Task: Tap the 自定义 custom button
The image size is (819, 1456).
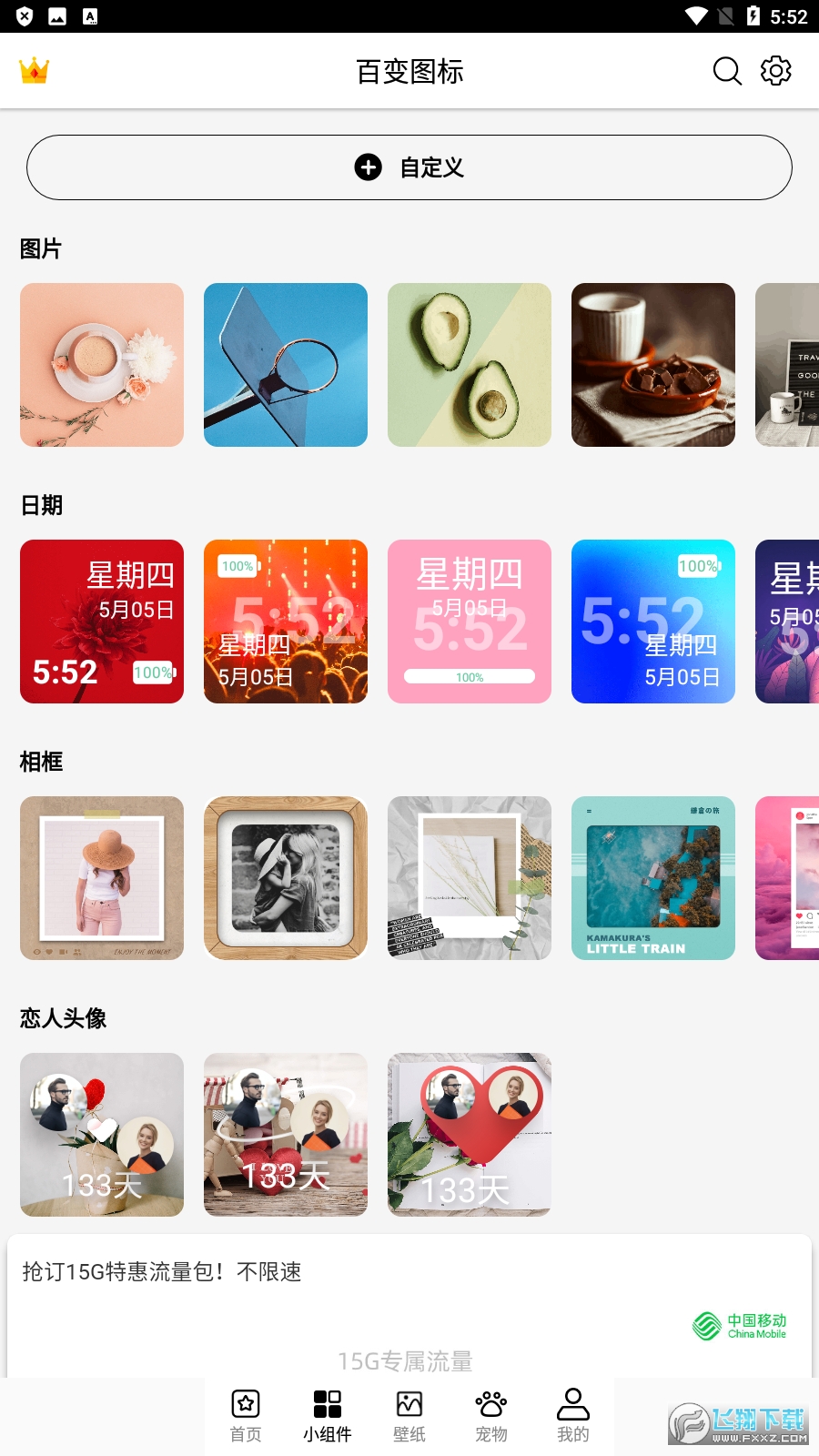Action: pyautogui.click(x=409, y=167)
